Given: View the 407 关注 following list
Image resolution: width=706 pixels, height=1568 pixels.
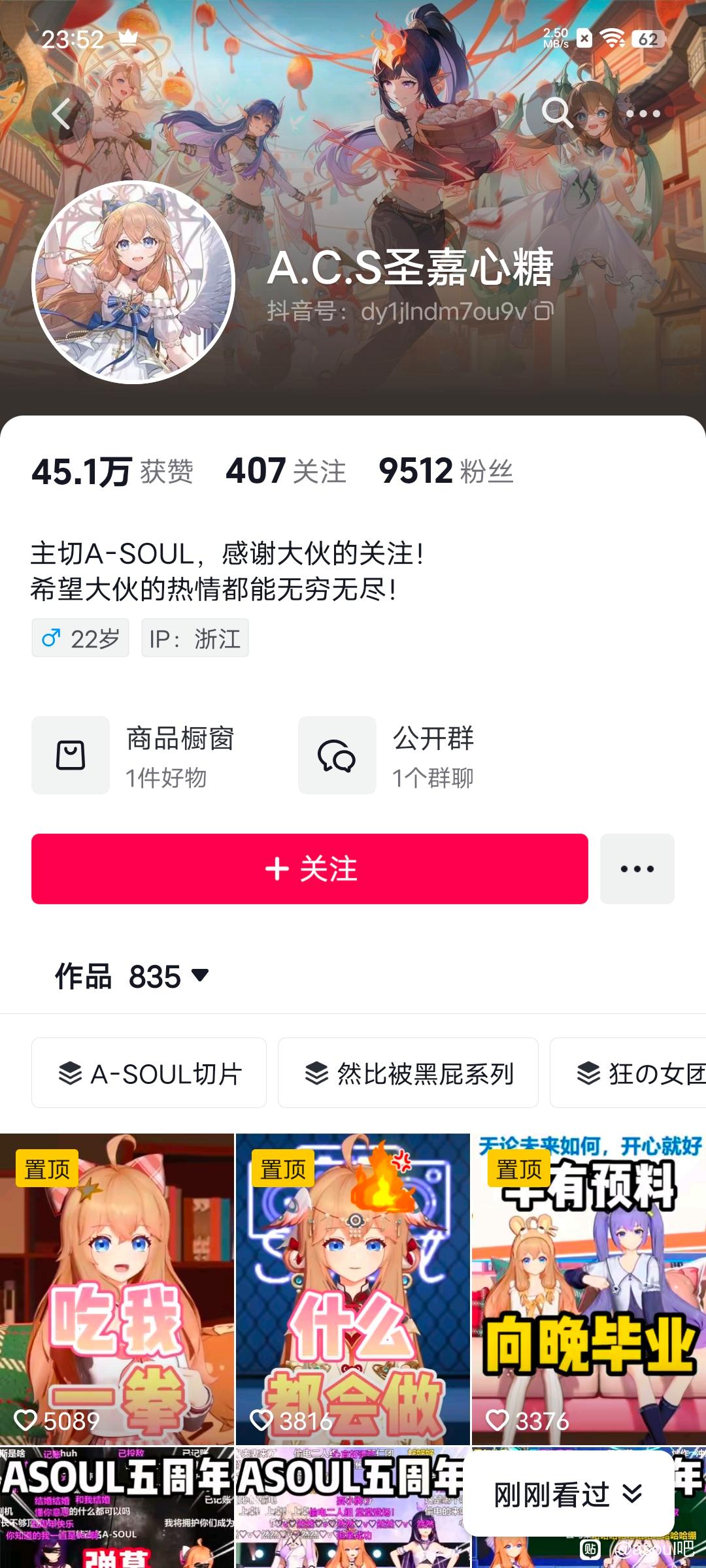Looking at the screenshot, I should (x=286, y=471).
